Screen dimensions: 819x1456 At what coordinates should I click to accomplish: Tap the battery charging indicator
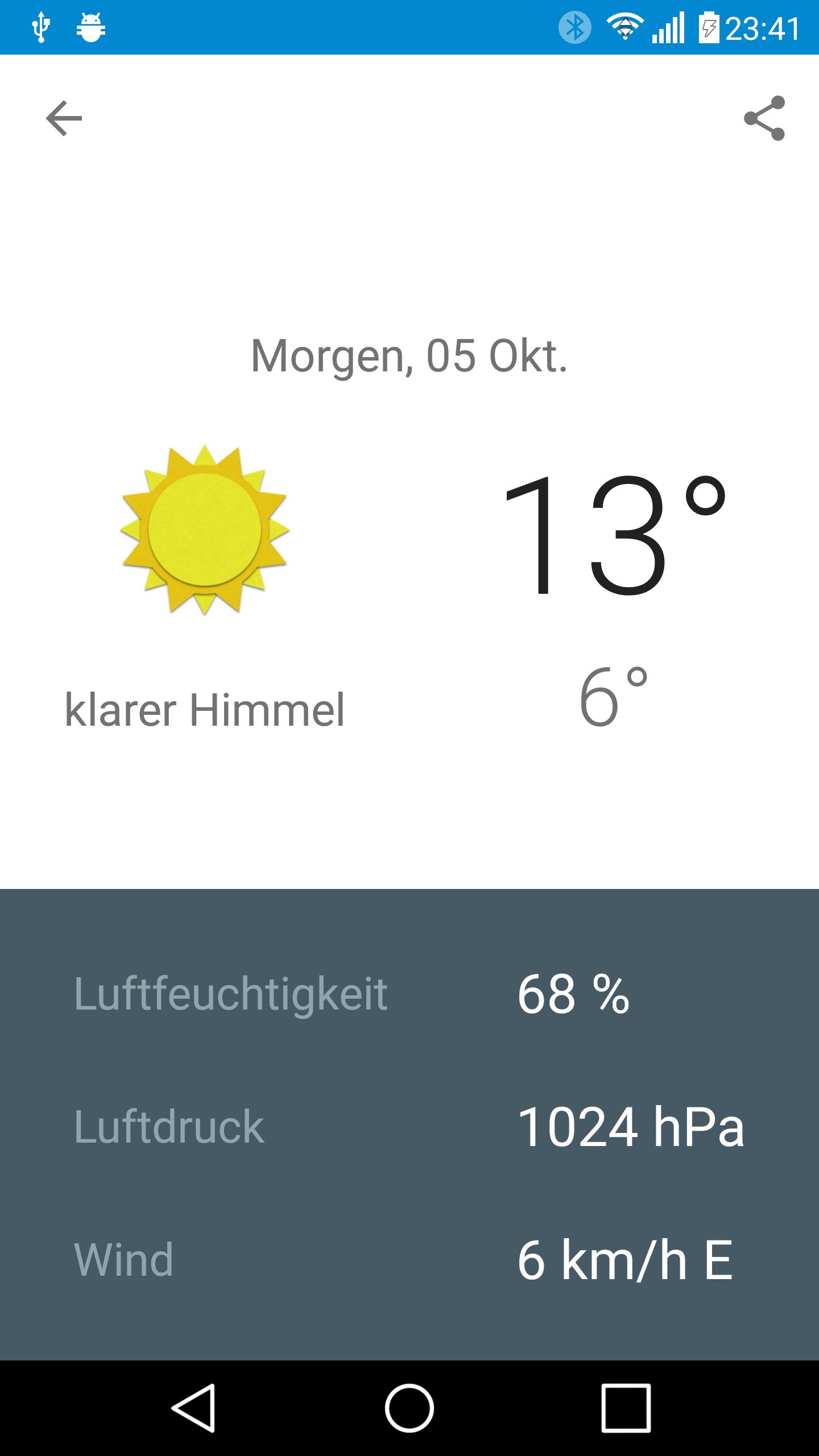point(708,26)
